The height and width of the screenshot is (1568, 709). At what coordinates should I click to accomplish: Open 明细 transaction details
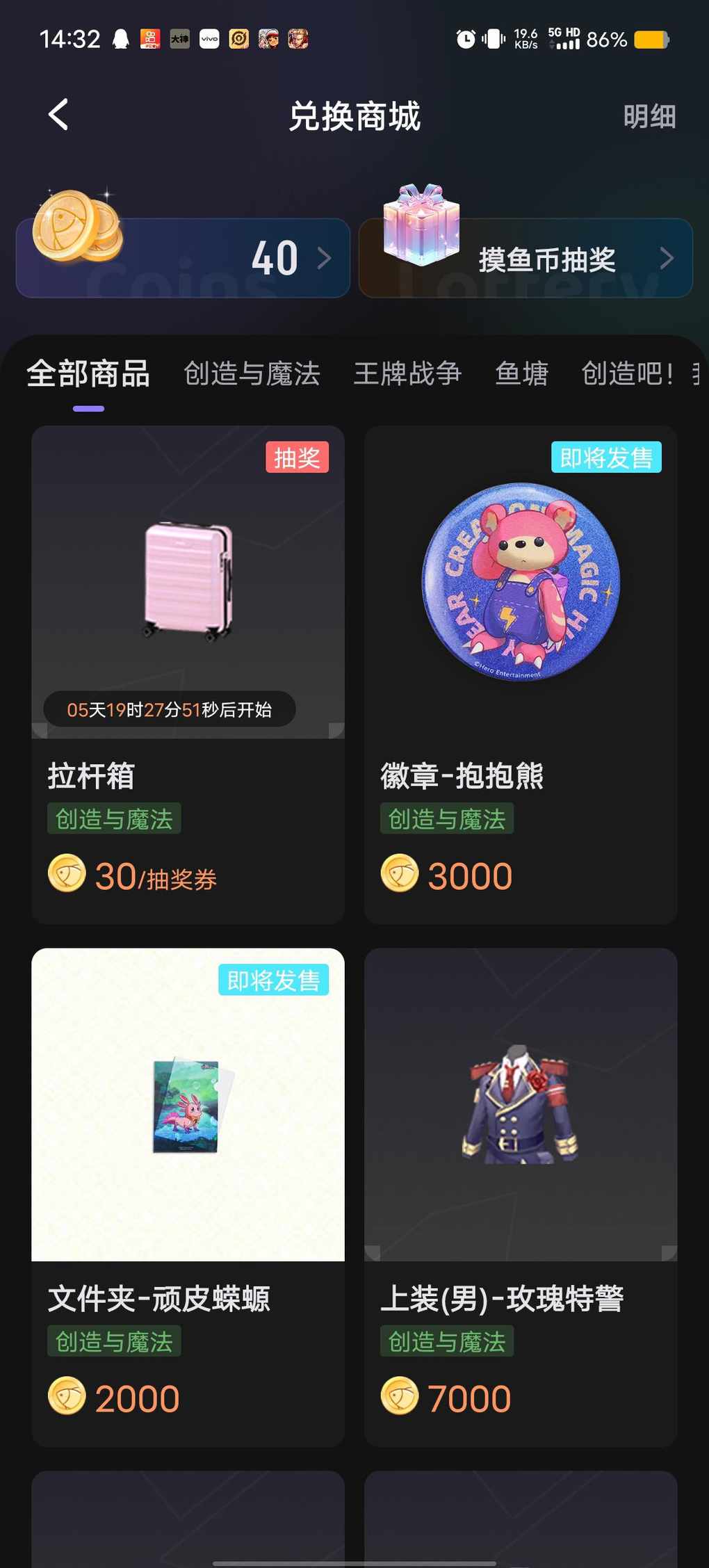(649, 116)
